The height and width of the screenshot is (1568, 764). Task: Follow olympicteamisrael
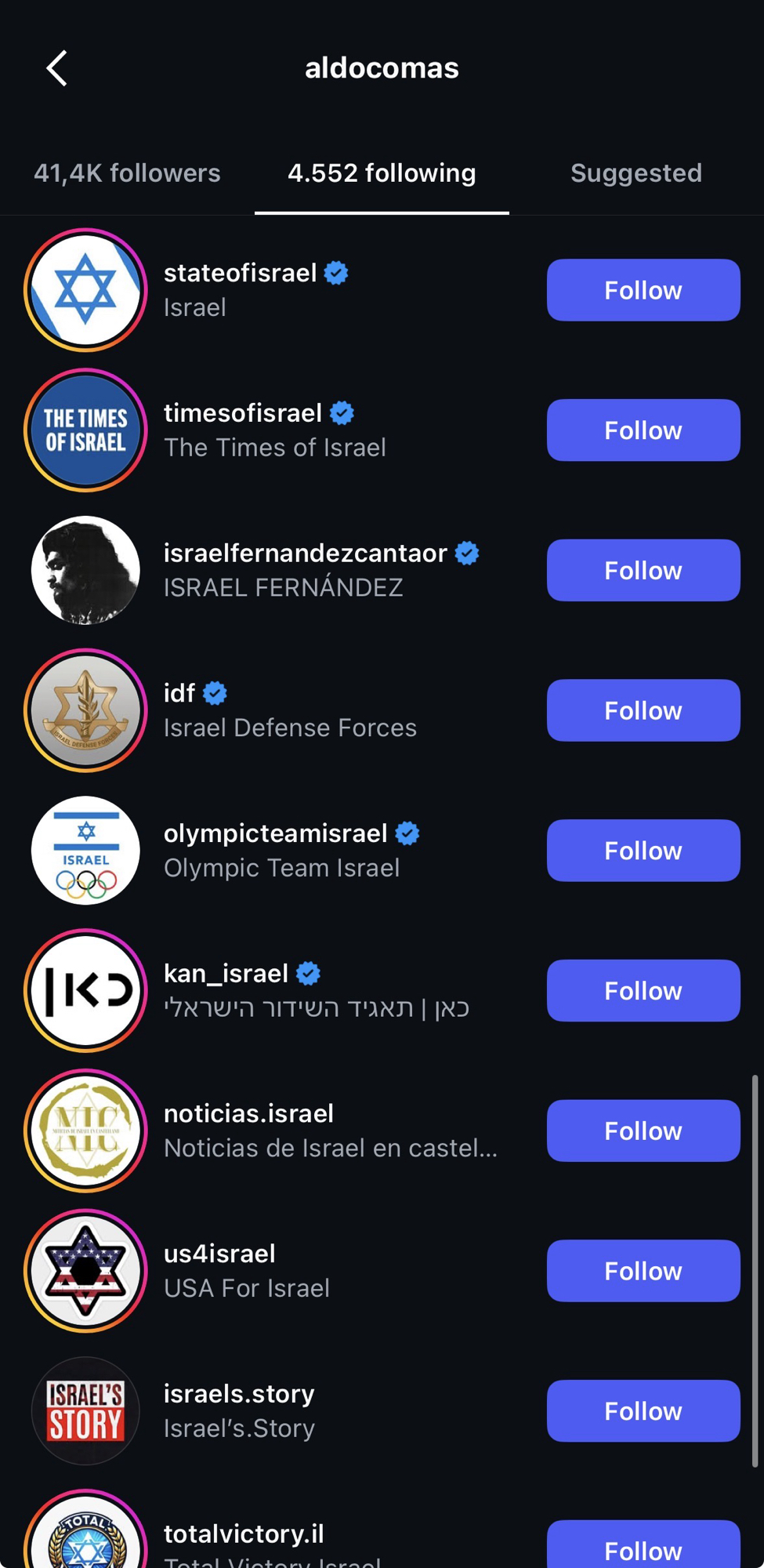click(643, 851)
